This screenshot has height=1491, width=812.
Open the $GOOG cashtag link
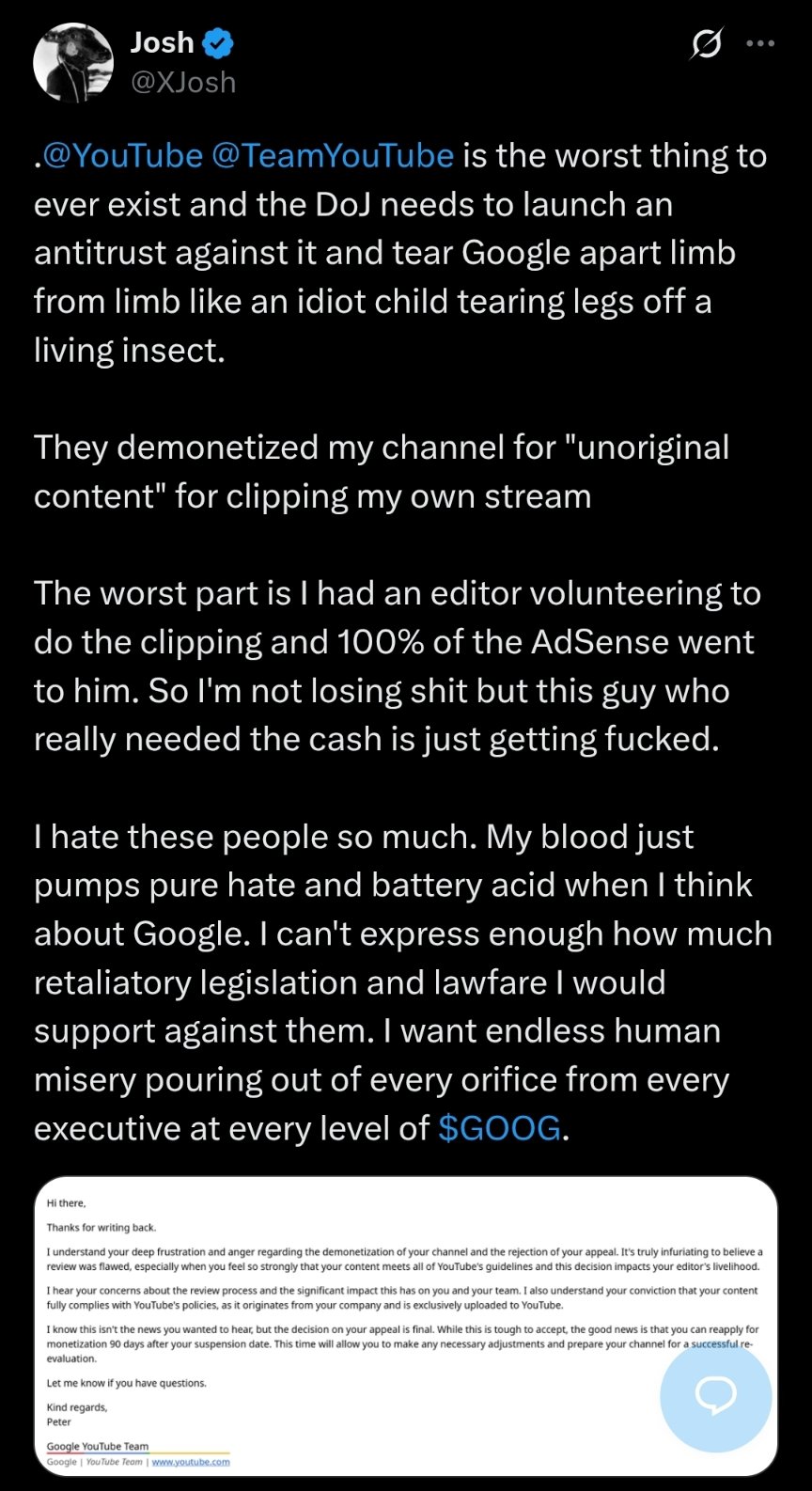point(499,1127)
